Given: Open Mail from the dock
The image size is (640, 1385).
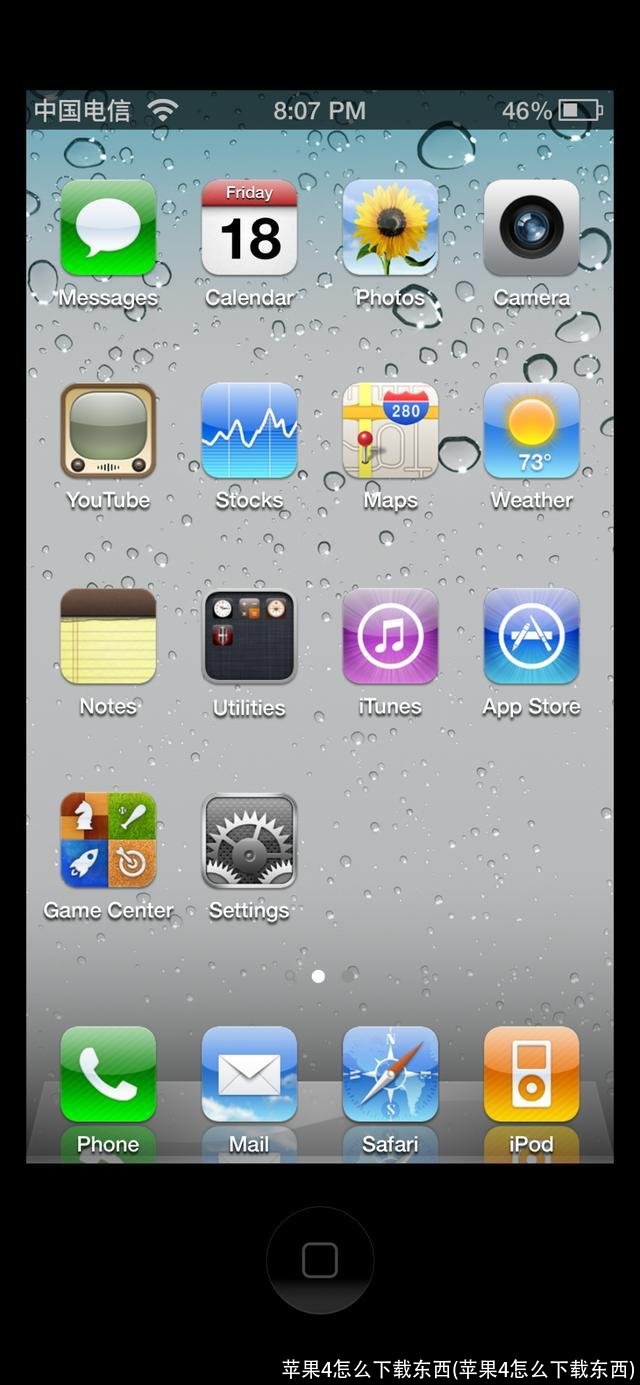Looking at the screenshot, I should coord(249,1074).
